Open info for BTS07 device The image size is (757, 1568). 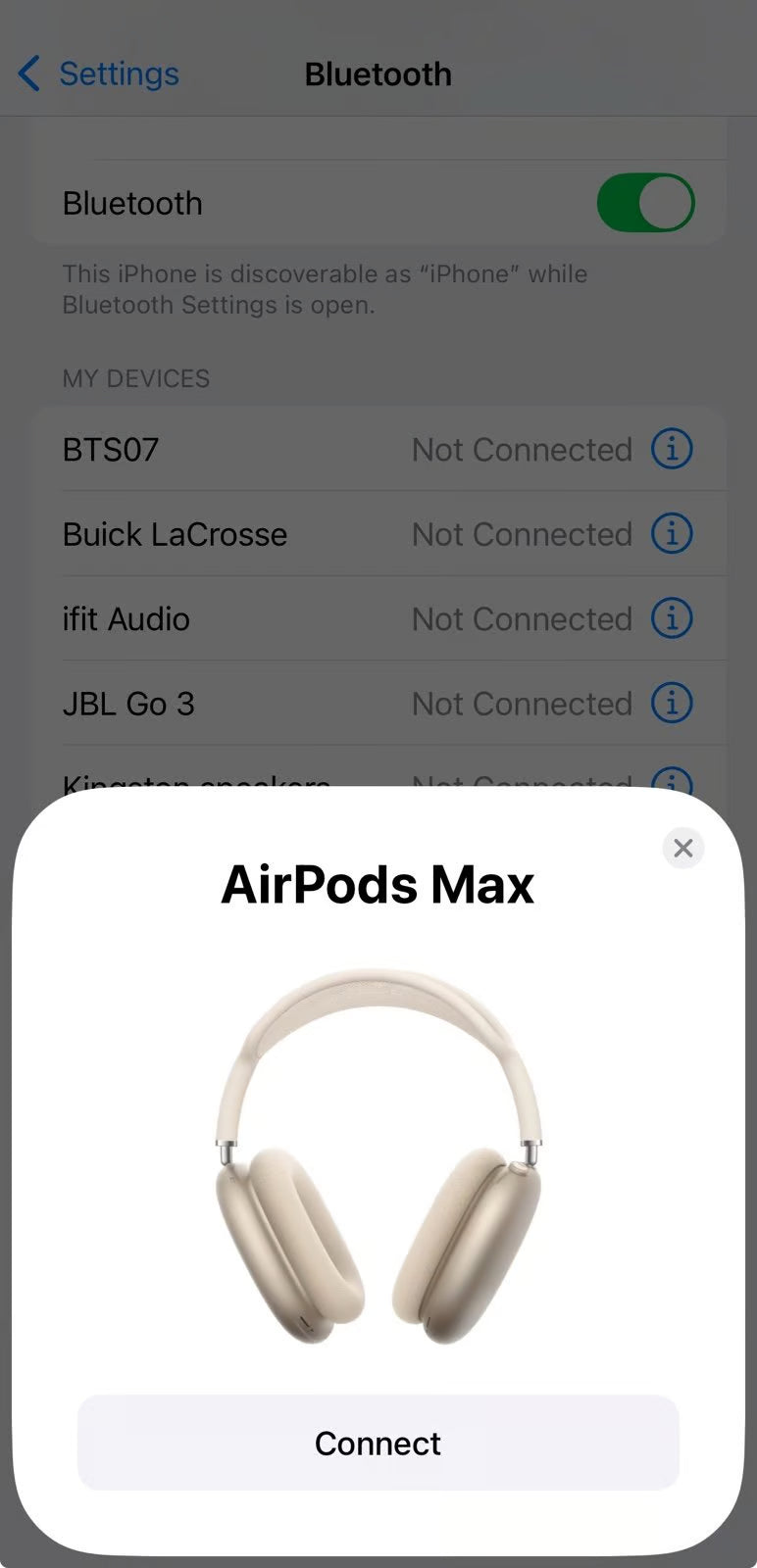(671, 449)
